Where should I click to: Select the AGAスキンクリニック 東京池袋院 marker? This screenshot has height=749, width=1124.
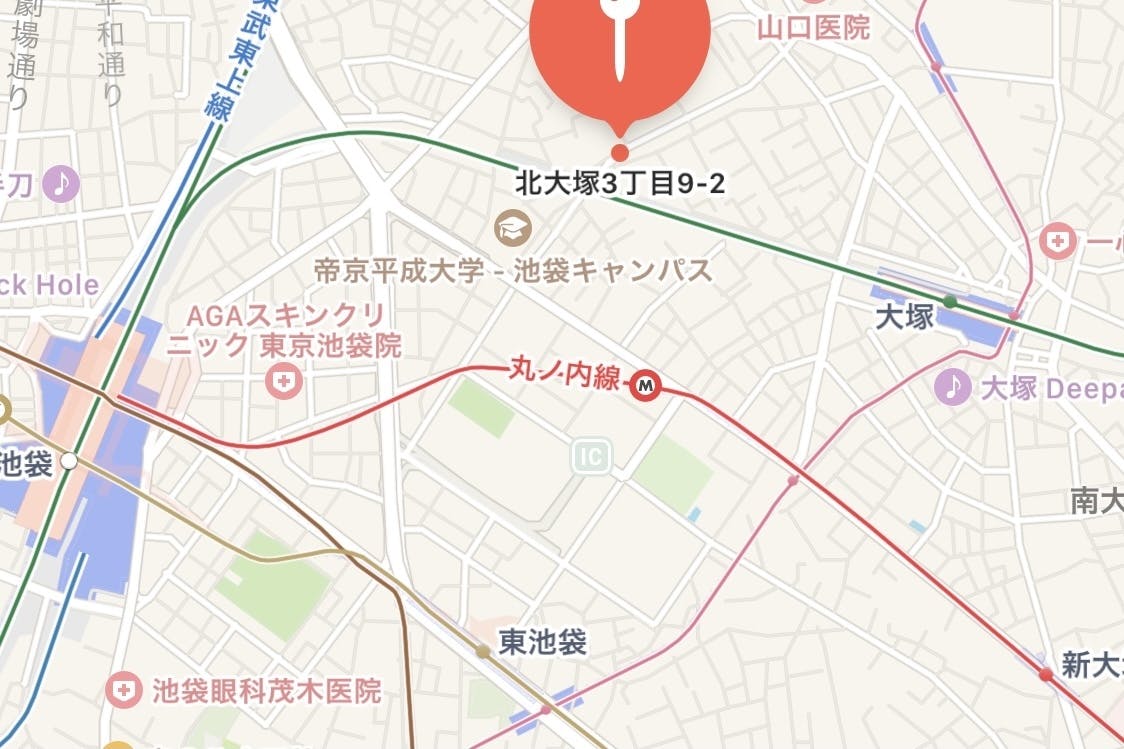(x=284, y=381)
